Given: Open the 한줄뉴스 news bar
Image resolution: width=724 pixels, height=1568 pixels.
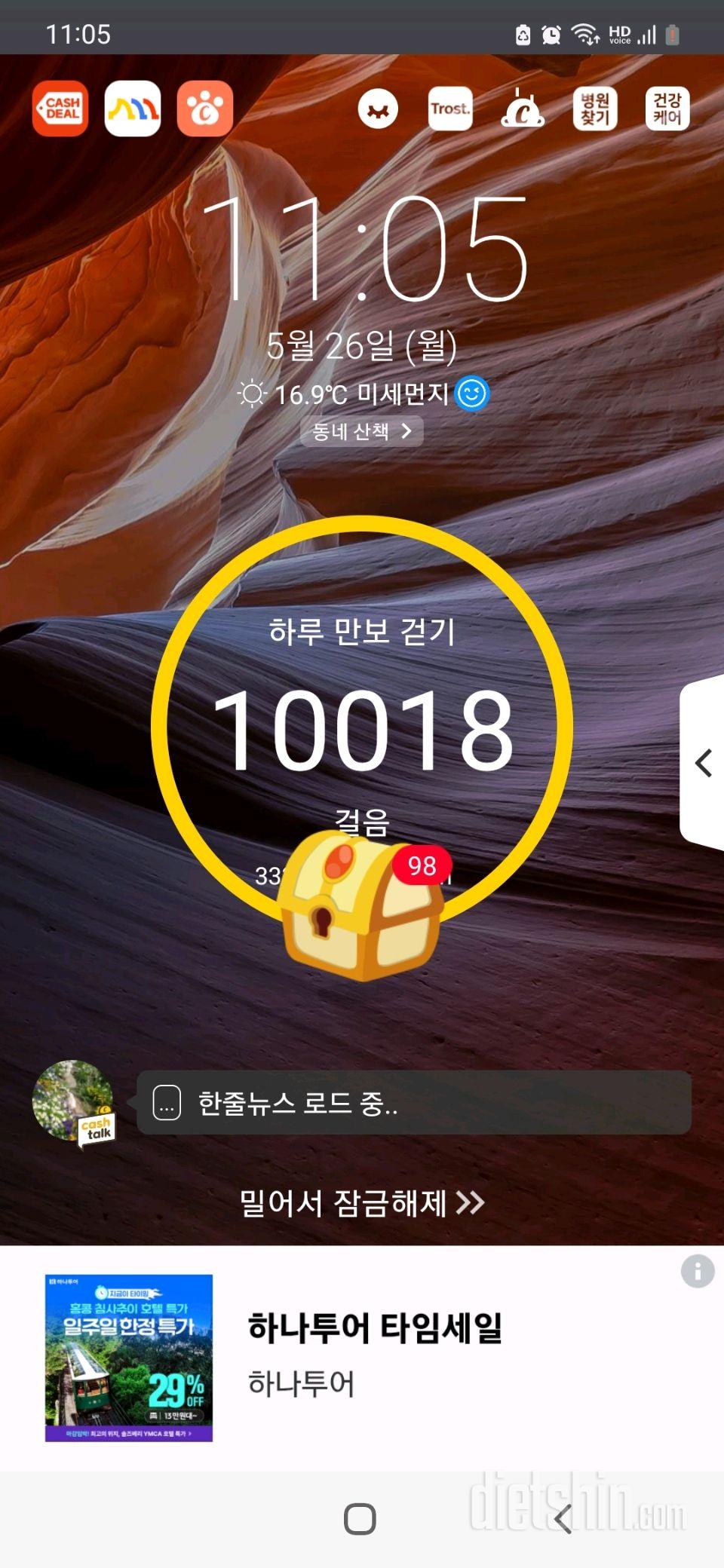Looking at the screenshot, I should point(413,1103).
